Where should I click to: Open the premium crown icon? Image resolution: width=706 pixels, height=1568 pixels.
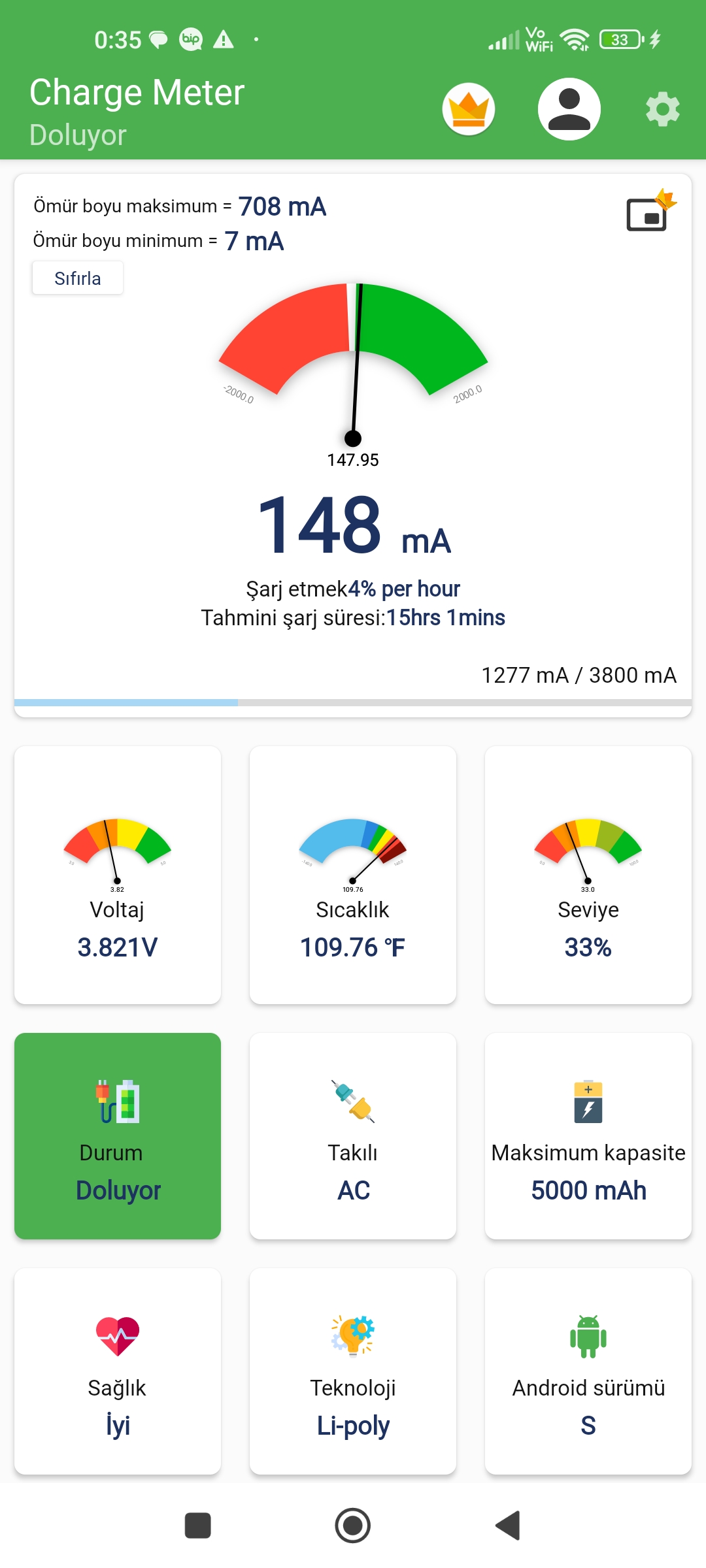click(468, 109)
